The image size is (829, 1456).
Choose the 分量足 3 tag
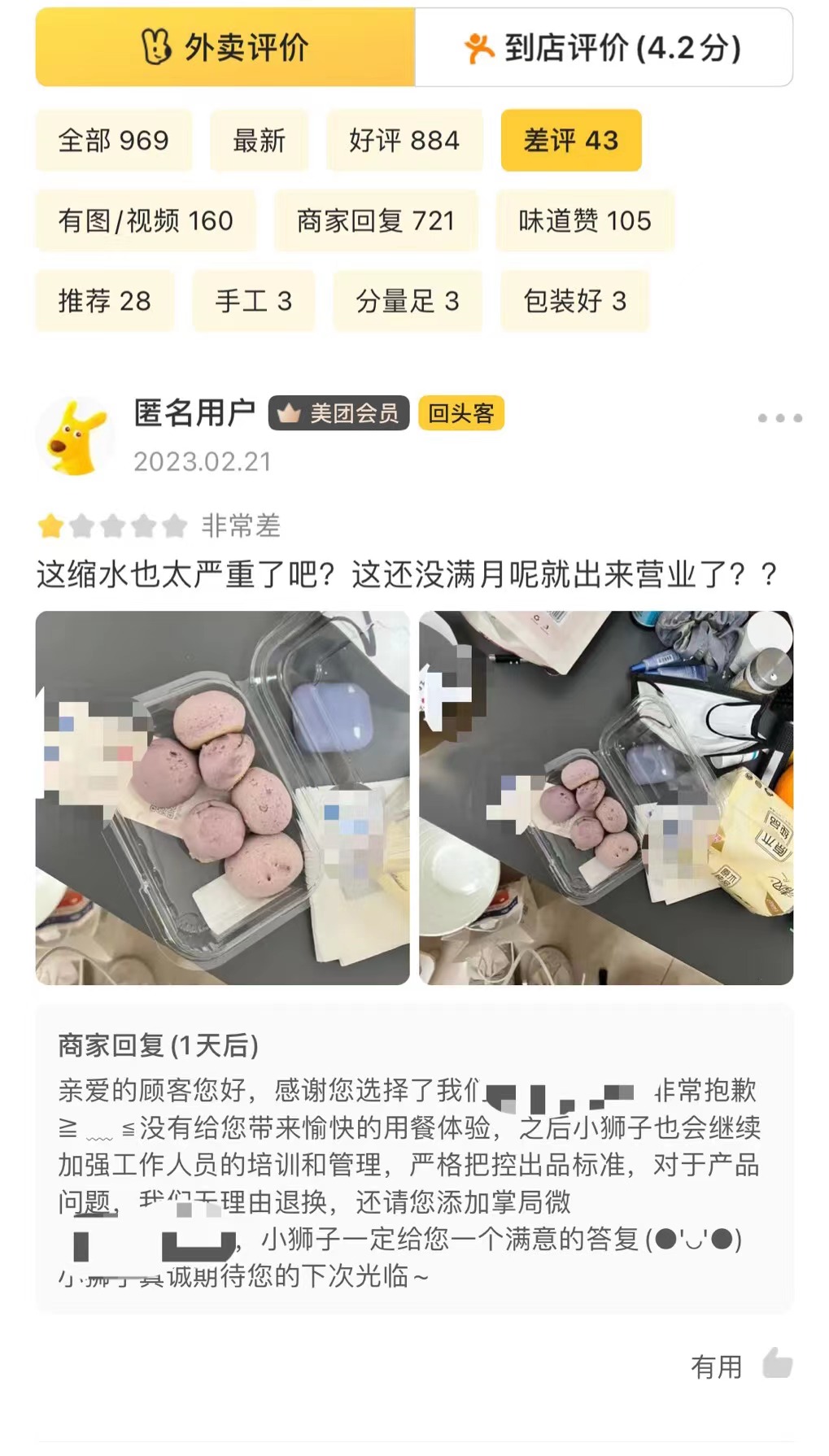[x=408, y=301]
